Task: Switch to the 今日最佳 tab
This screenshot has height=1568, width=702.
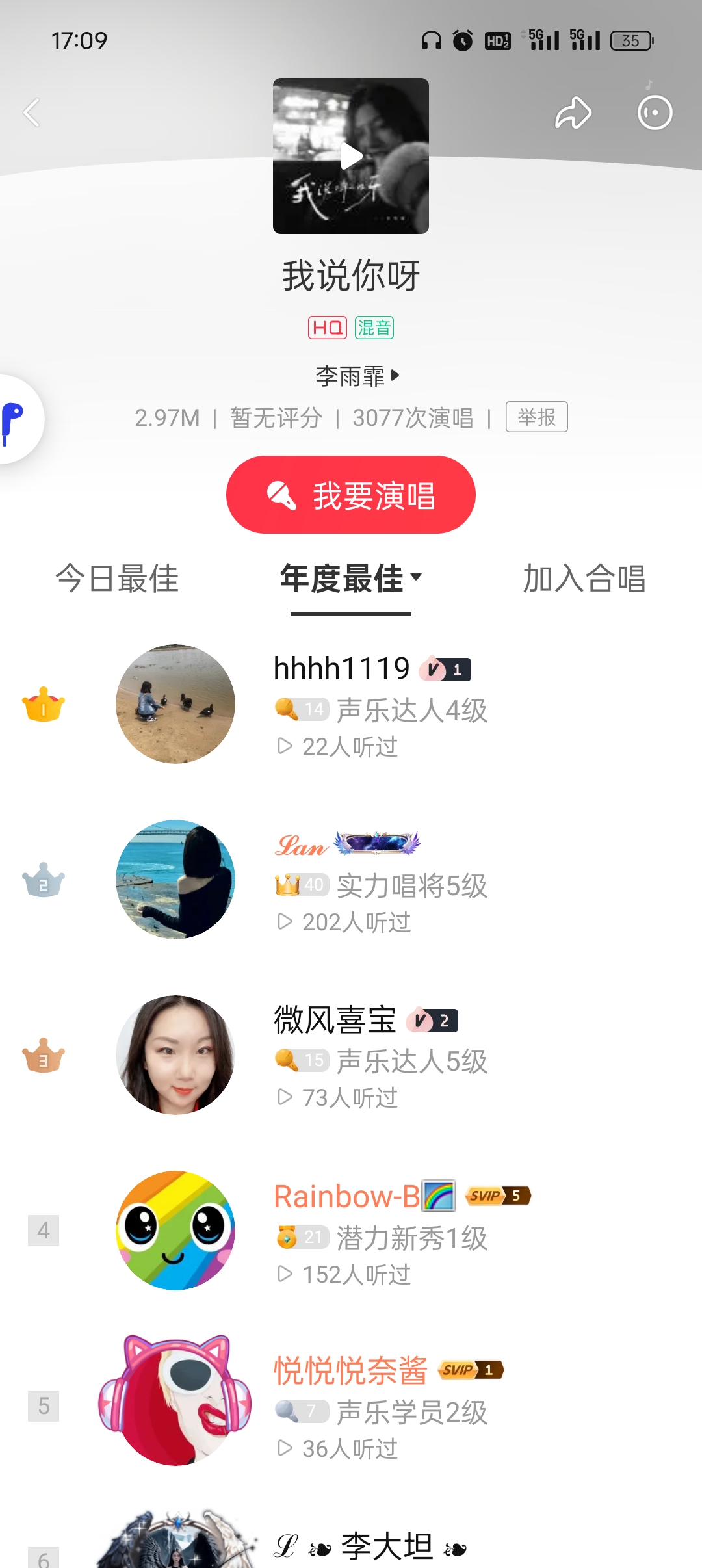Action: (117, 578)
